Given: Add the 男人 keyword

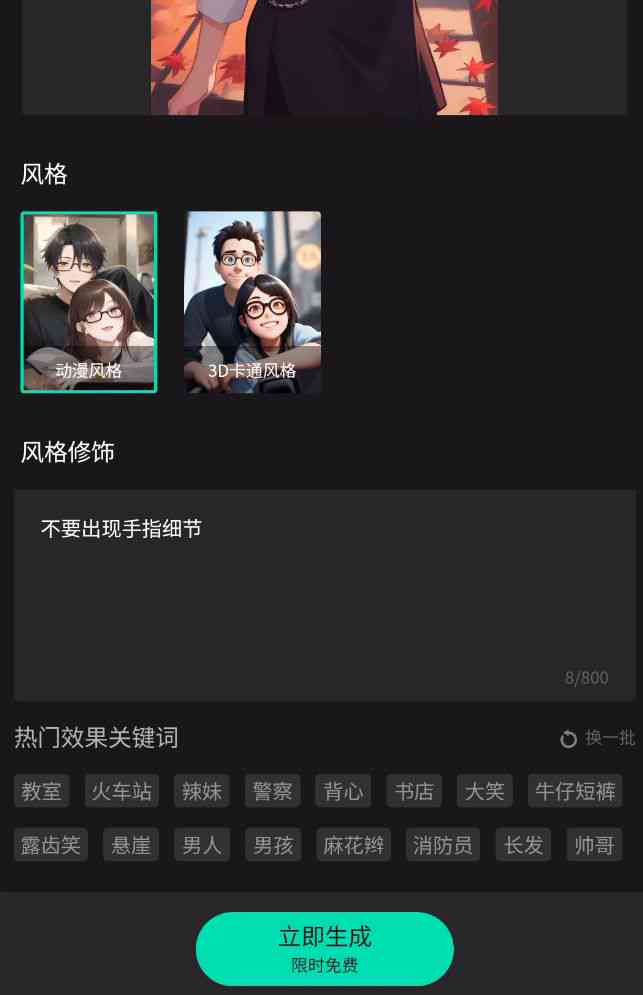Looking at the screenshot, I should coord(202,845).
